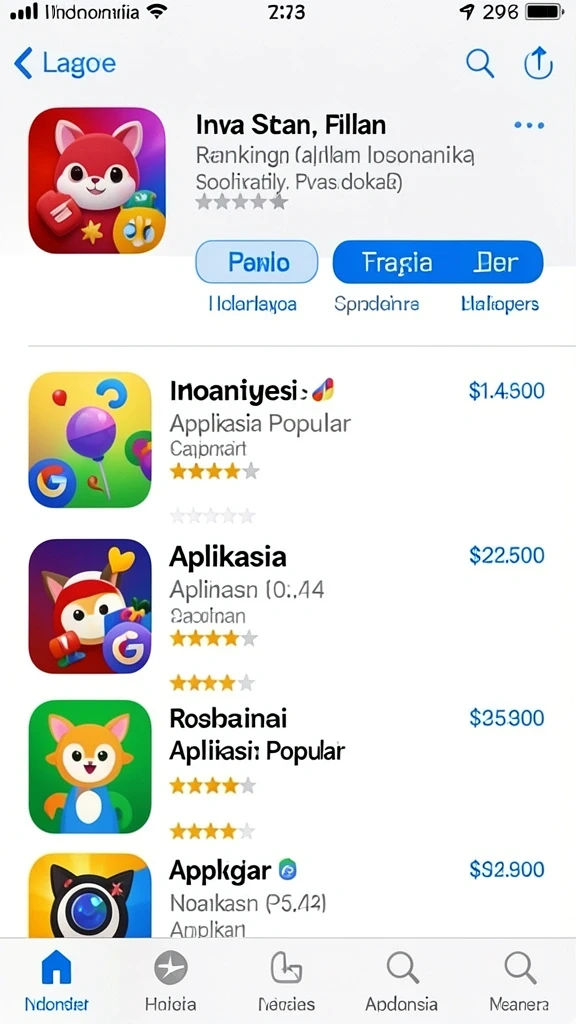Buy Inoaniyesi for $1.4500
This screenshot has height=1024, width=576.
(x=506, y=391)
